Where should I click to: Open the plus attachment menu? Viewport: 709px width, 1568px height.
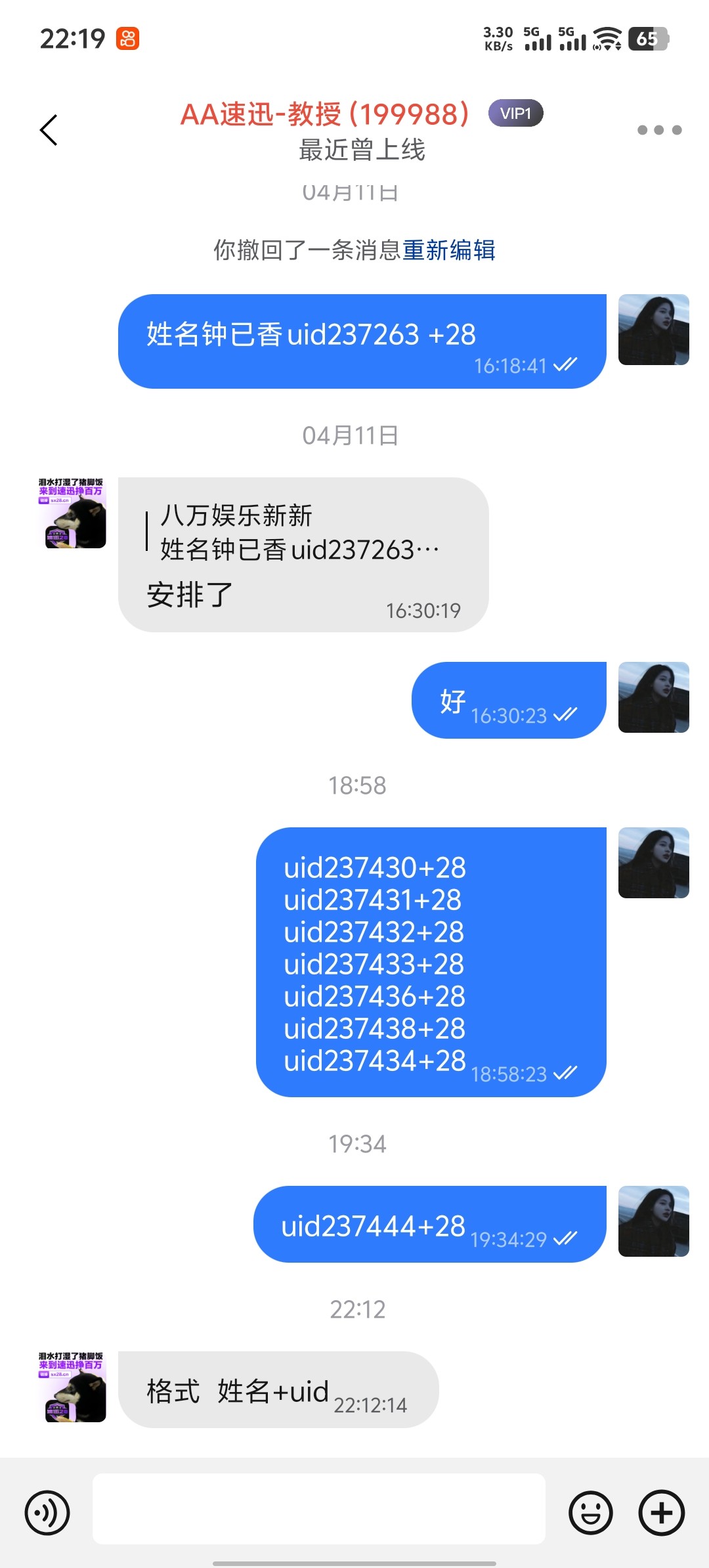[661, 1513]
